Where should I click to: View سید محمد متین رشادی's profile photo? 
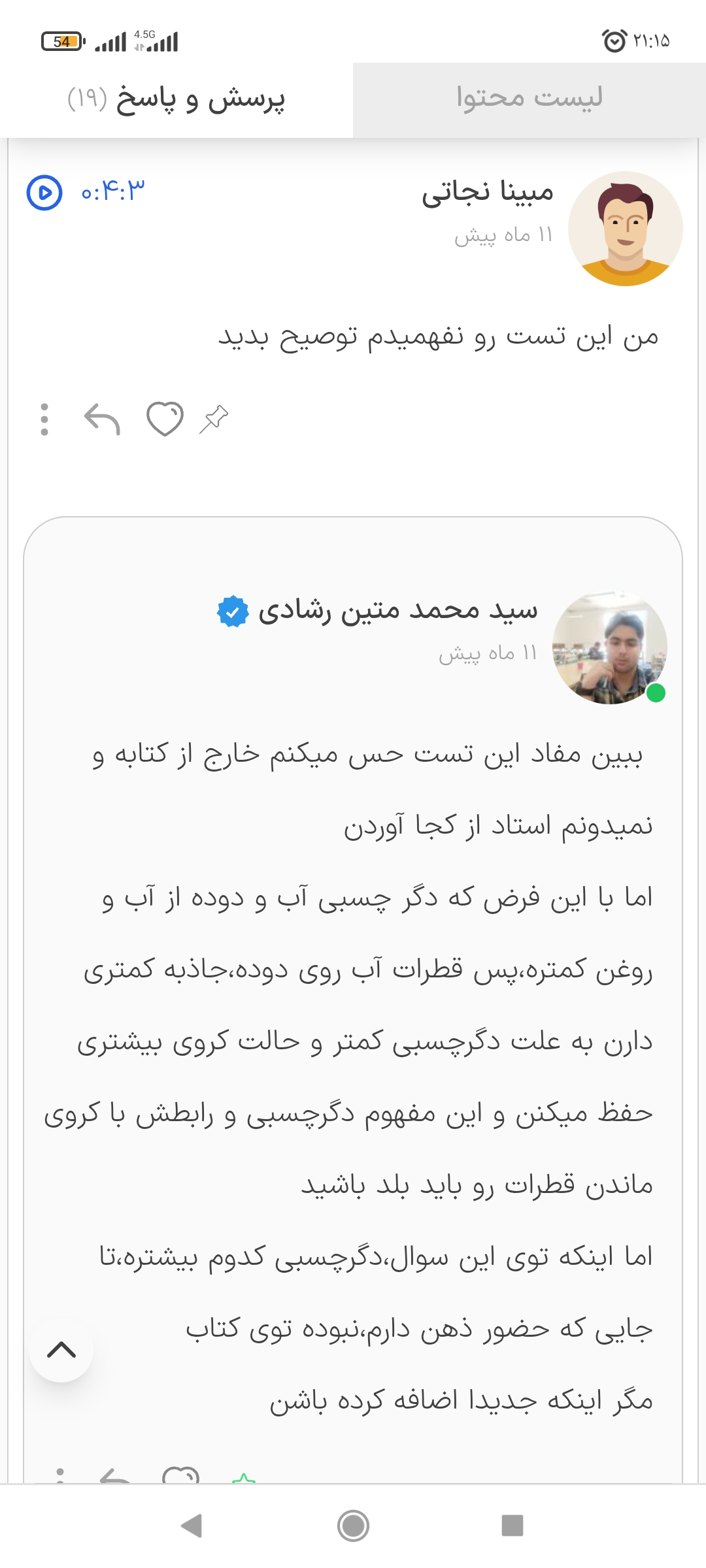609,647
